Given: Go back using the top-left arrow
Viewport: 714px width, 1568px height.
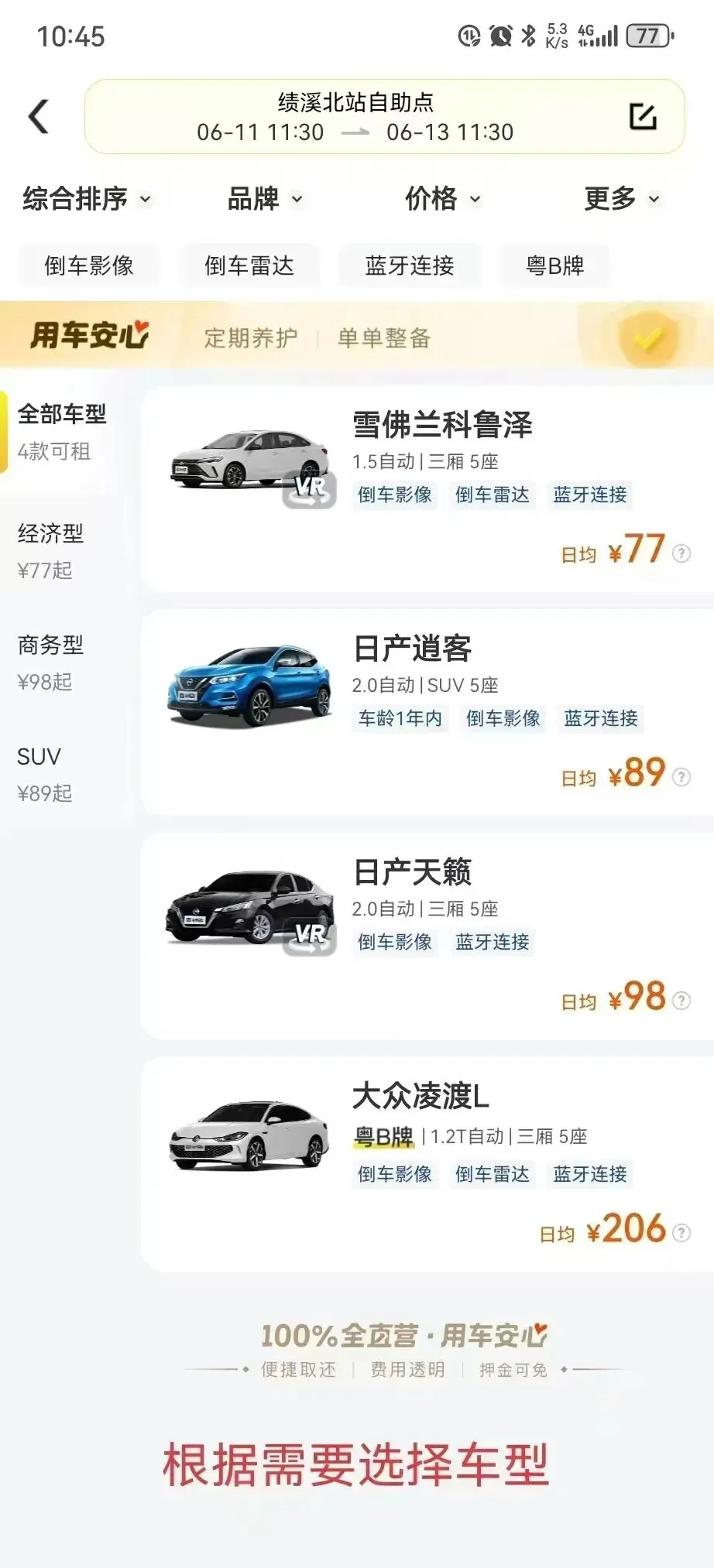Looking at the screenshot, I should pos(39,117).
